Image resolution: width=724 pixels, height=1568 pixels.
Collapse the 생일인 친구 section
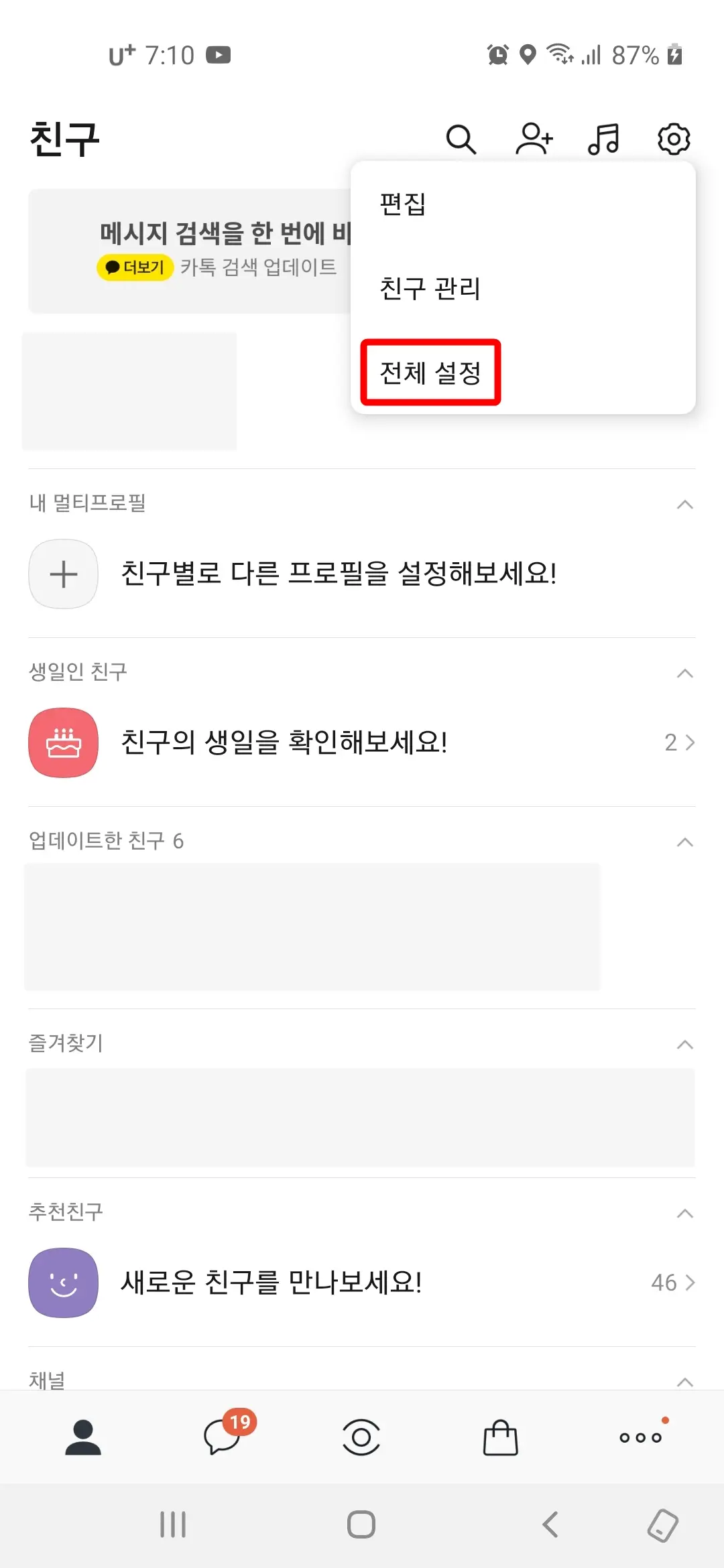click(x=684, y=672)
